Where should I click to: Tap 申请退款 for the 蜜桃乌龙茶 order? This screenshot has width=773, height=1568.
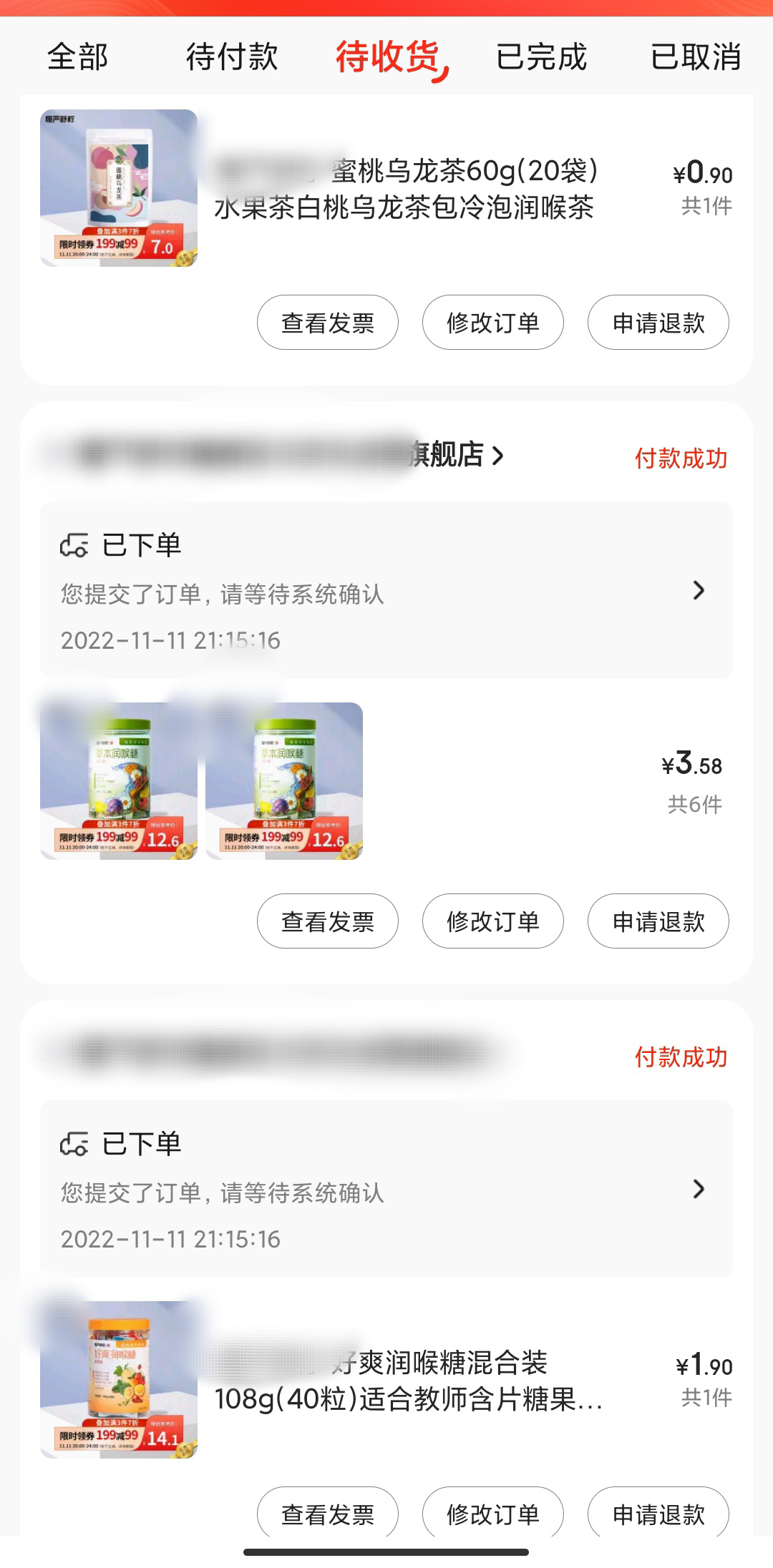click(658, 323)
